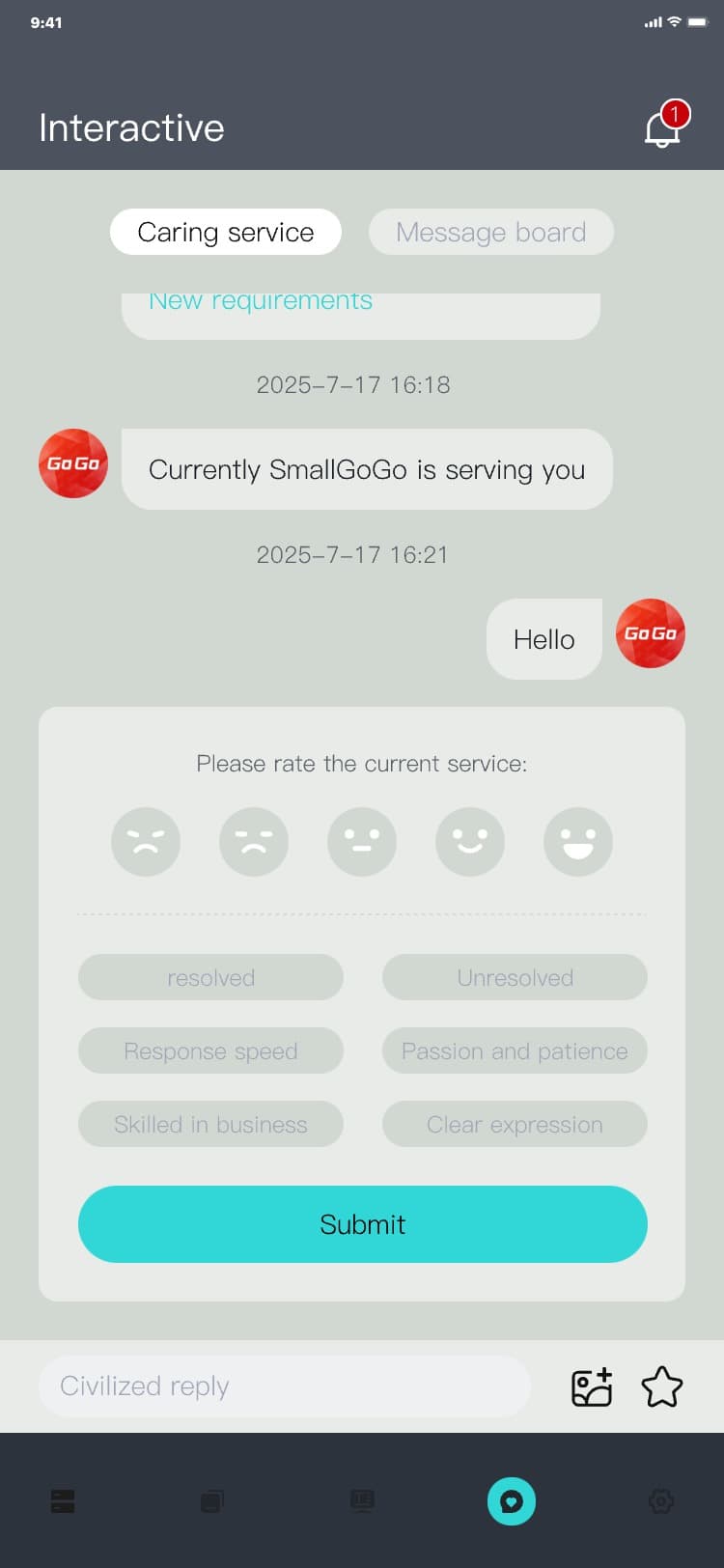Mark the issue as Unresolved
The width and height of the screenshot is (724, 1568).
click(515, 977)
